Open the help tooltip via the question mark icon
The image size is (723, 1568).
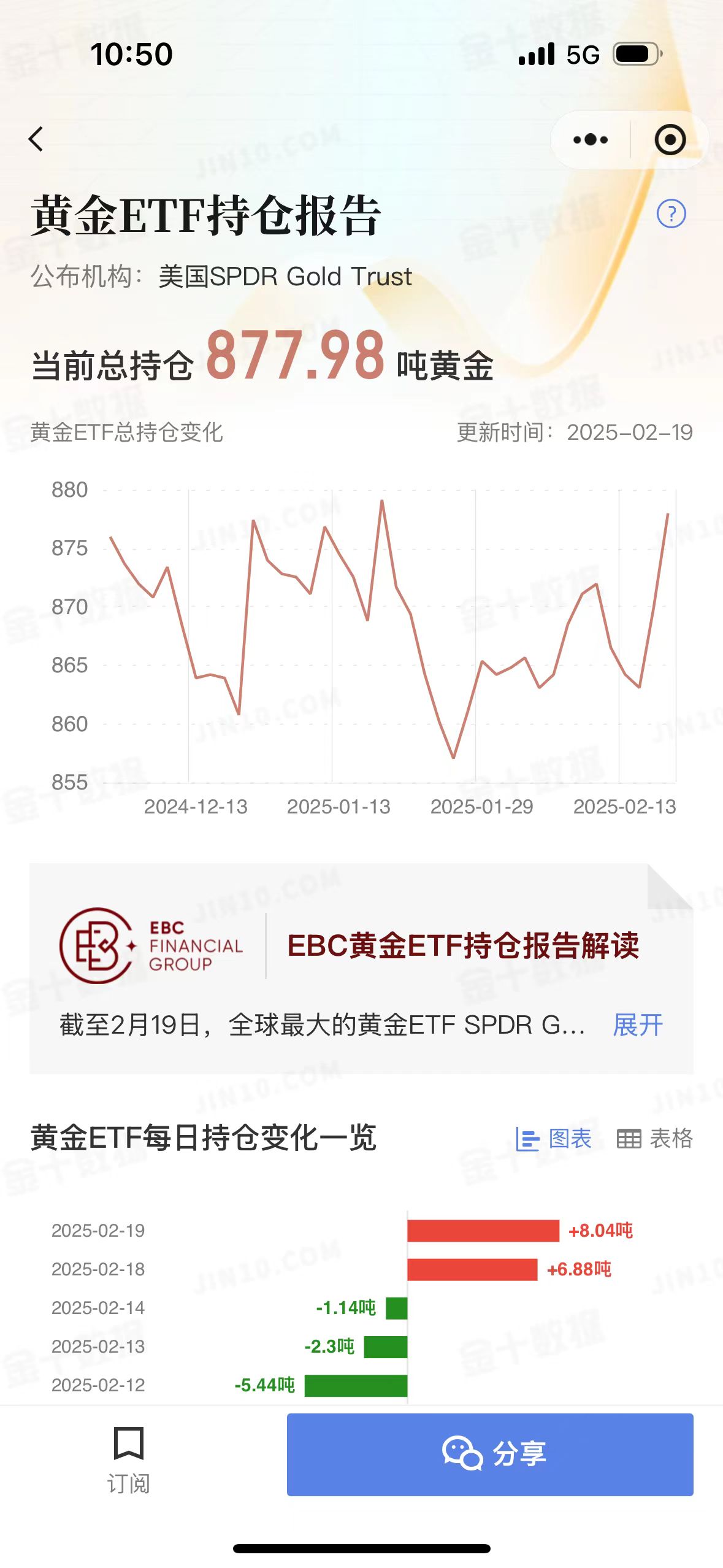pos(672,212)
